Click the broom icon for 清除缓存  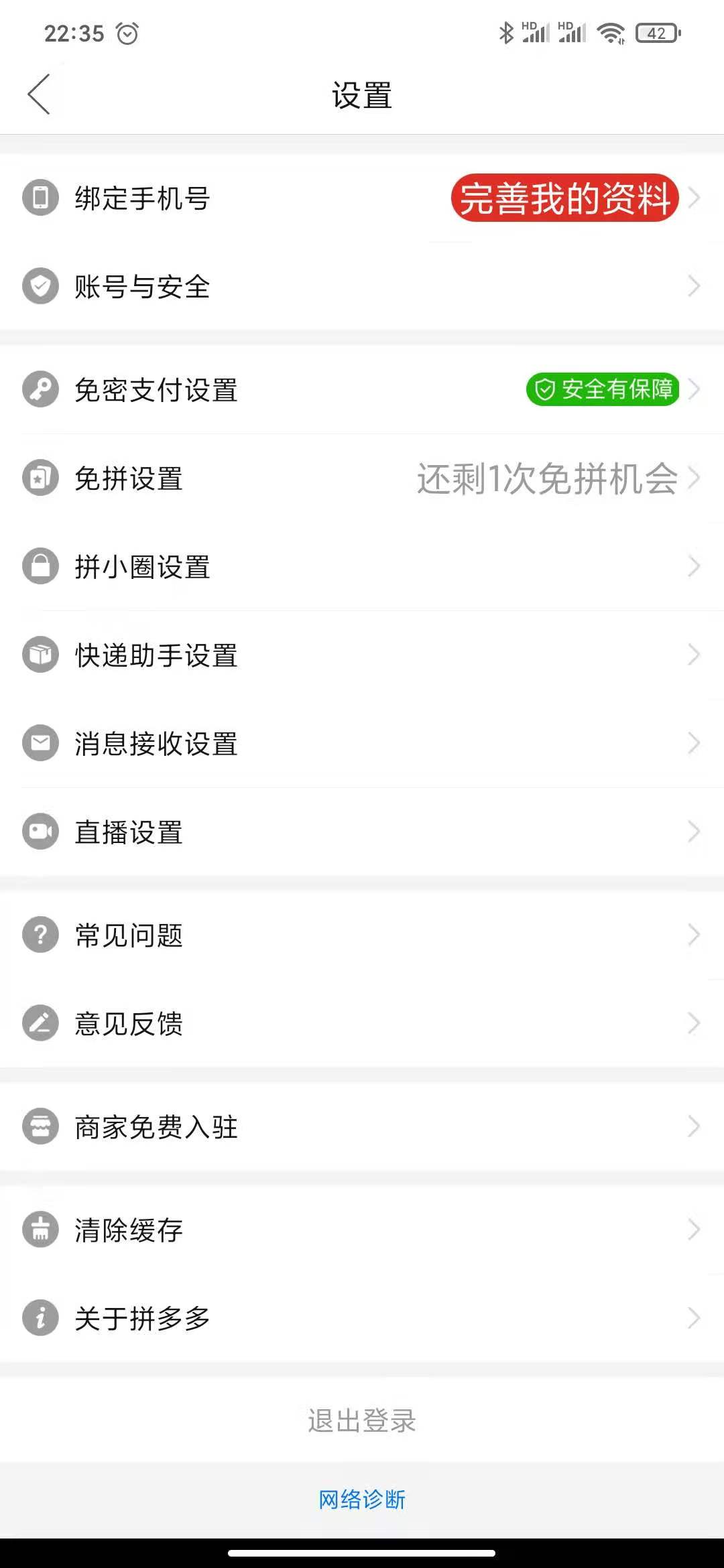pyautogui.click(x=40, y=1230)
